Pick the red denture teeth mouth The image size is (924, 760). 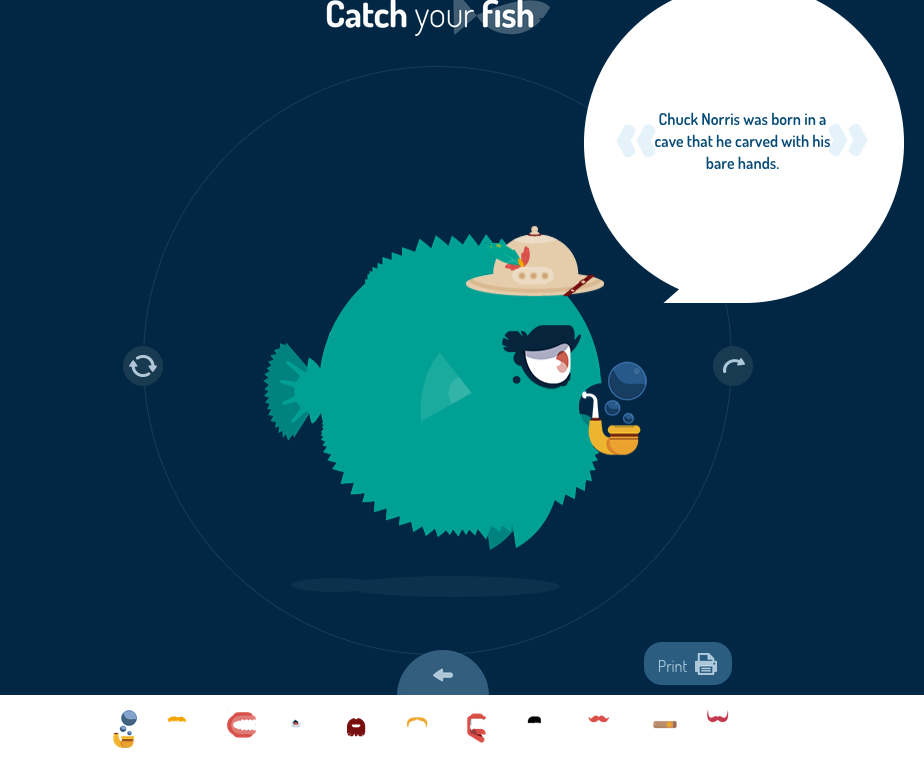241,725
